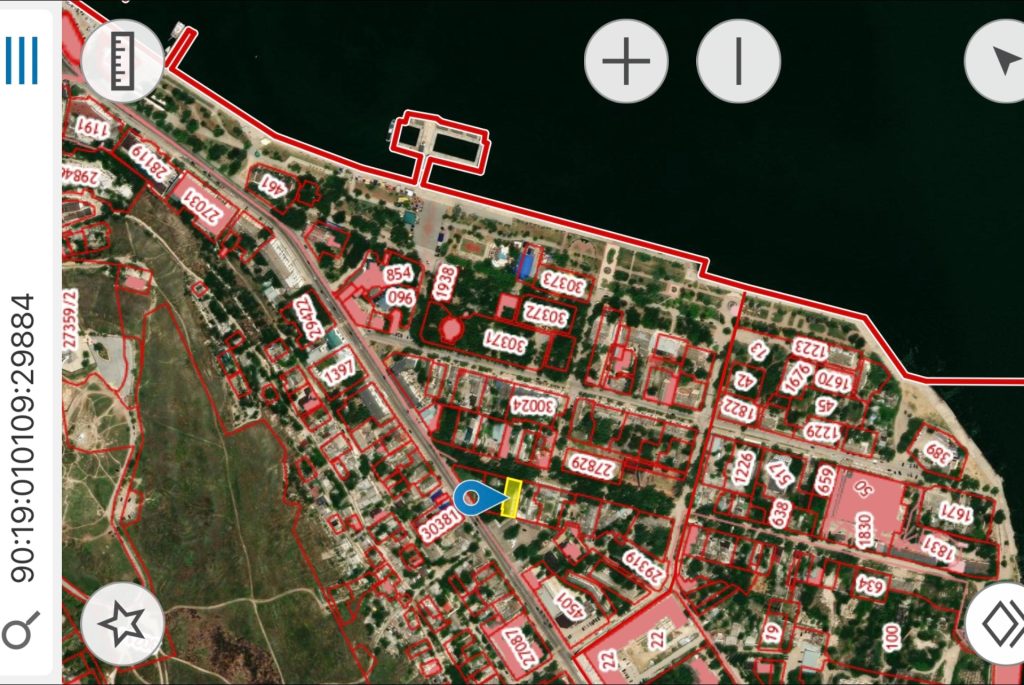Tap the magnifier search icon
Viewport: 1024px width, 685px height.
(20, 630)
